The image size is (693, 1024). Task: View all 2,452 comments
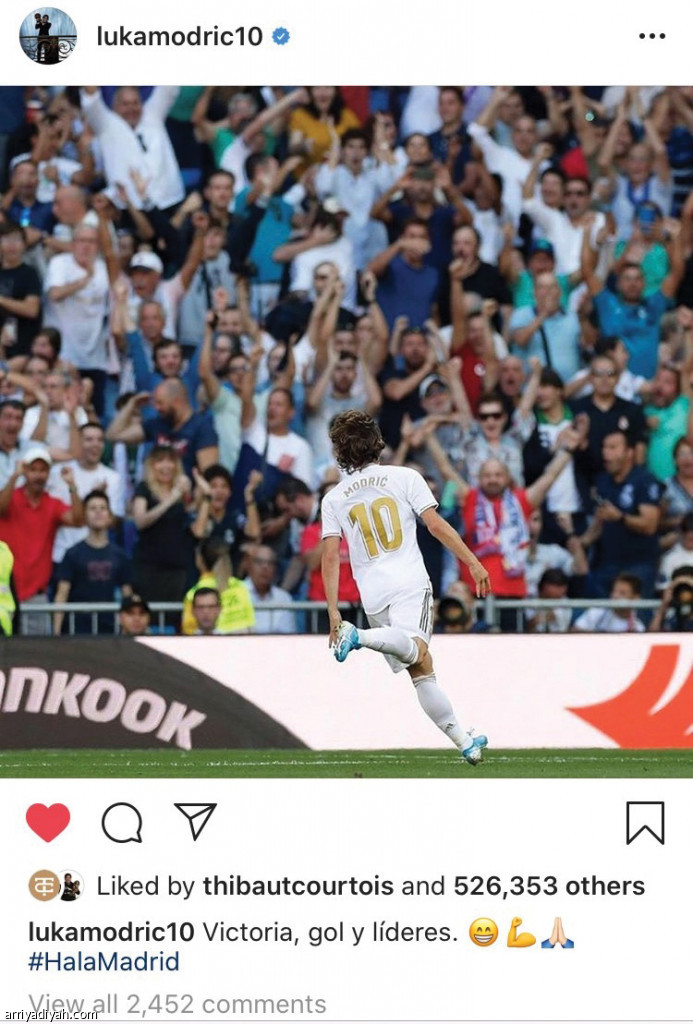177,1003
